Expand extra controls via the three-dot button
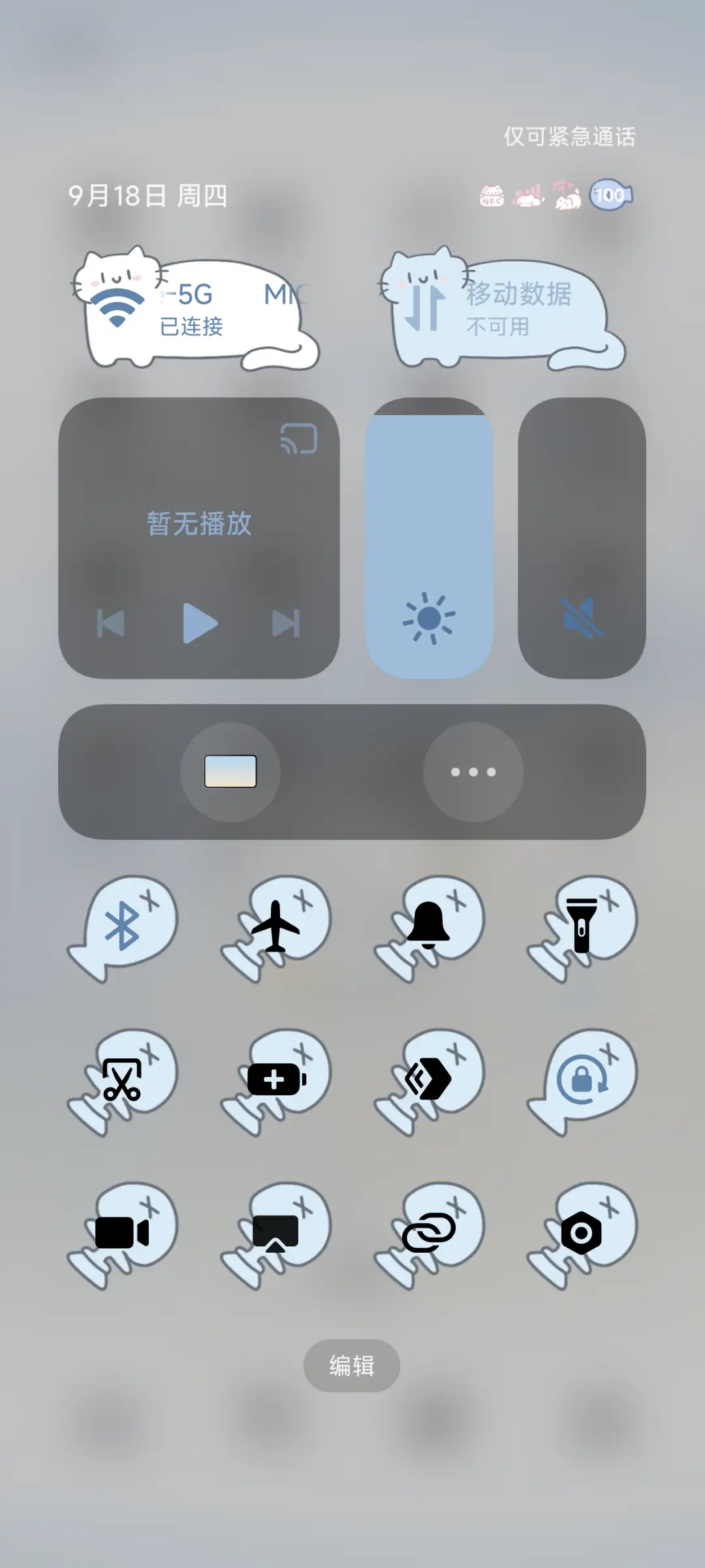 (473, 772)
